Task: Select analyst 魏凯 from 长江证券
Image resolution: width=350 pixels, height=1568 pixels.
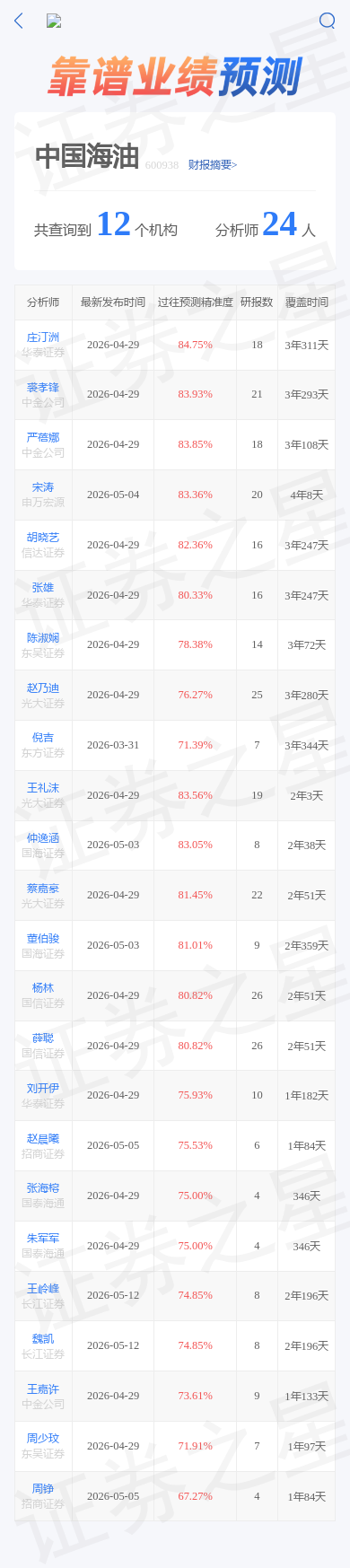Action: pos(43,1339)
